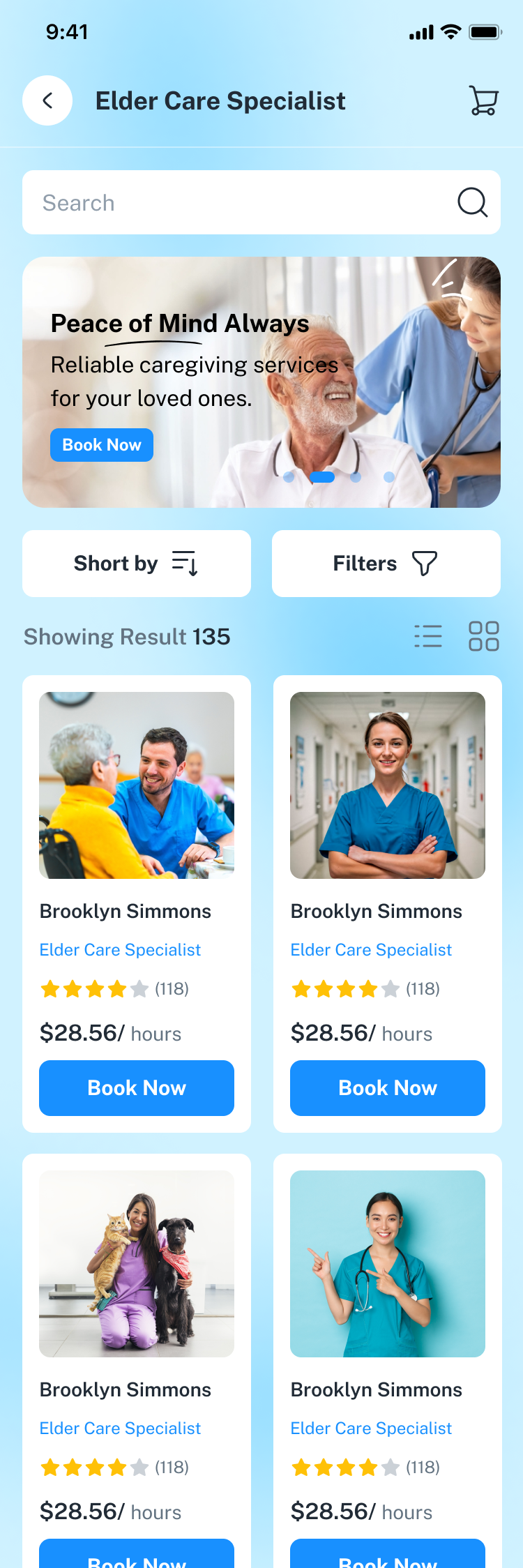523x1568 pixels.
Task: Open the specialist card showing the elderly woman in yellow
Action: point(137,785)
